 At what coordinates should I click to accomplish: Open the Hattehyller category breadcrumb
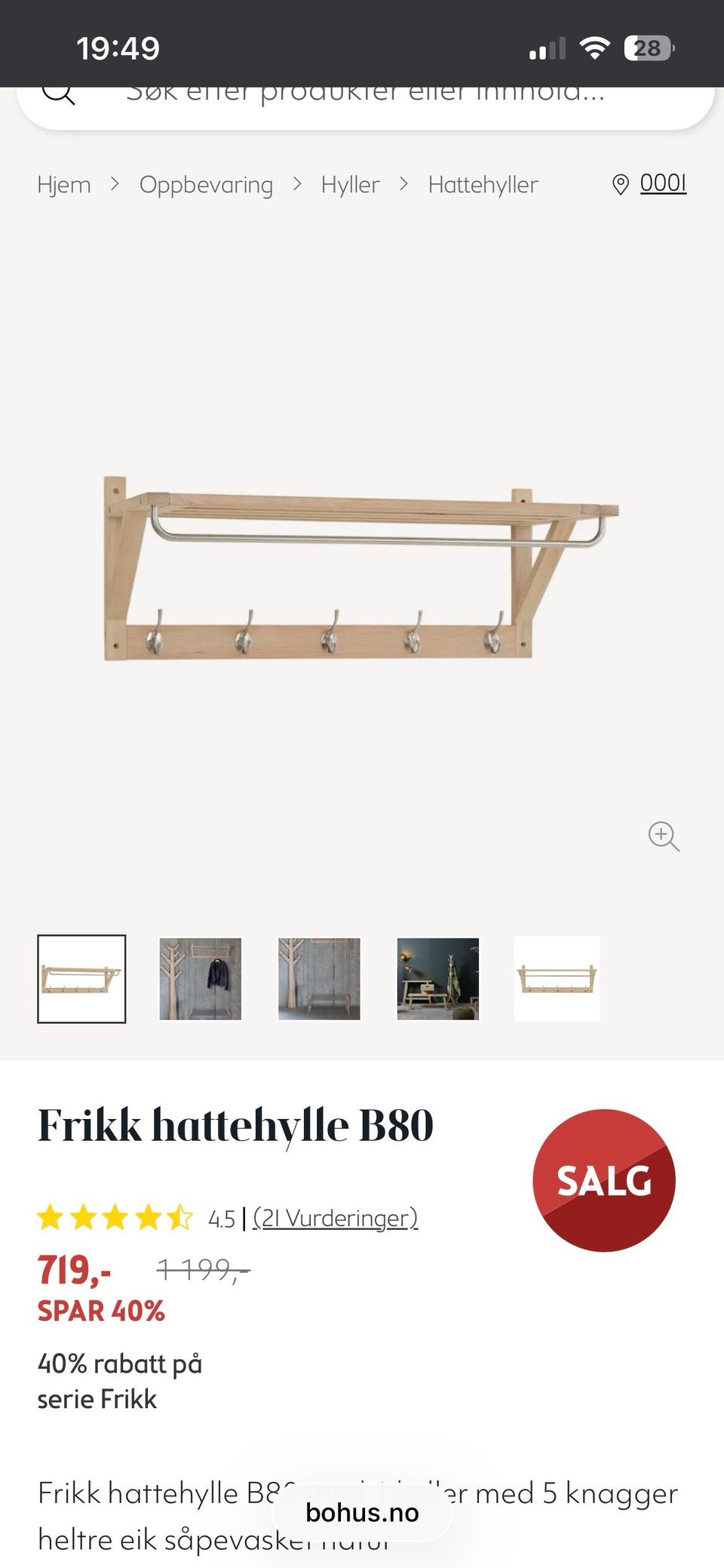coord(483,183)
